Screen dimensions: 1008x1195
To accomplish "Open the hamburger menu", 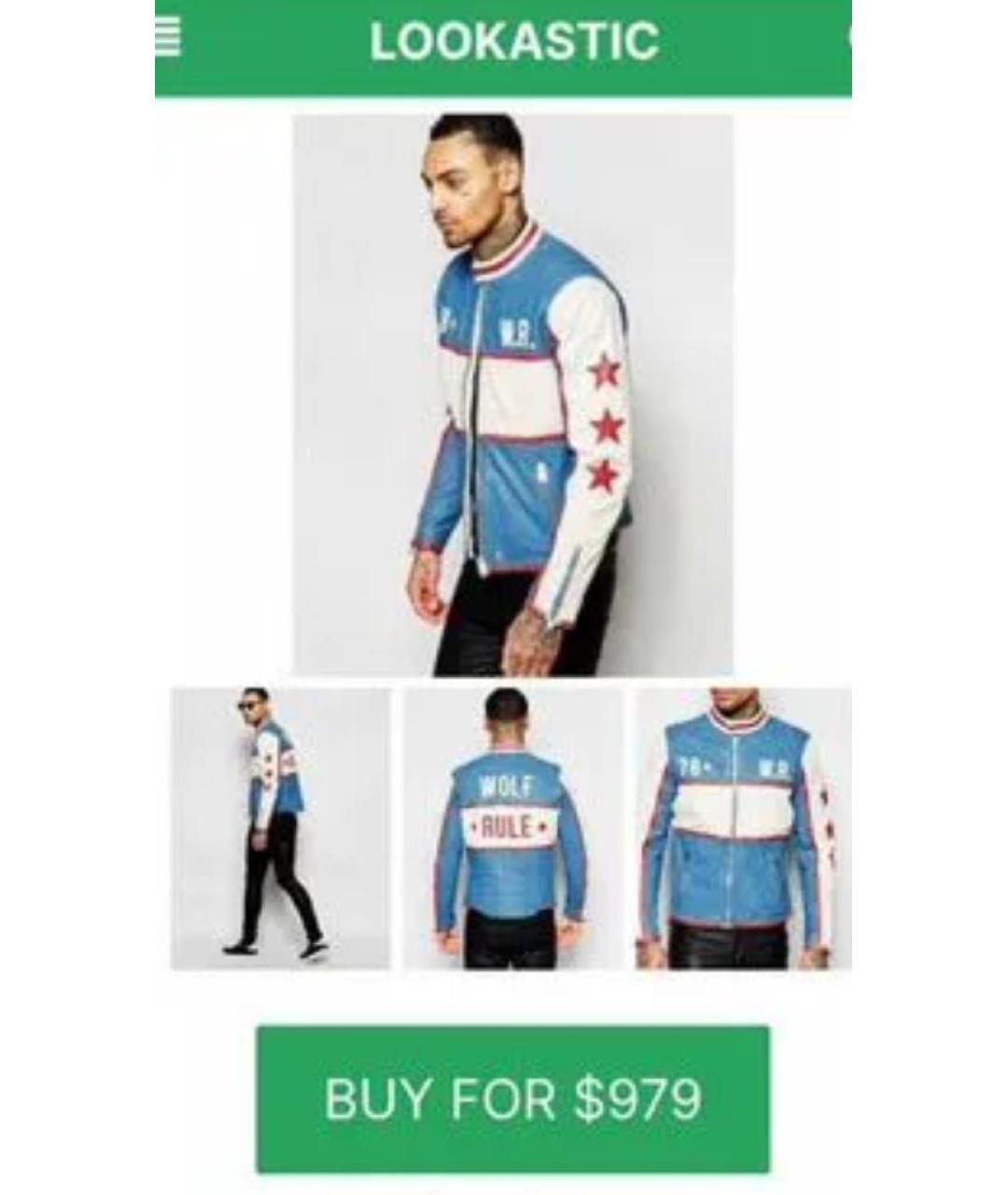I will (x=168, y=37).
